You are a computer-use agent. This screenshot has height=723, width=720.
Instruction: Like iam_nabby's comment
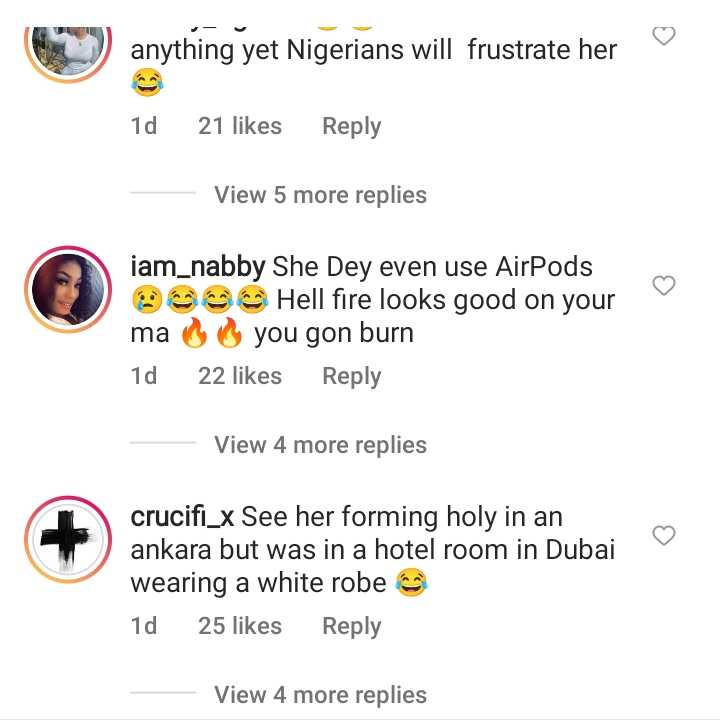pos(663,286)
